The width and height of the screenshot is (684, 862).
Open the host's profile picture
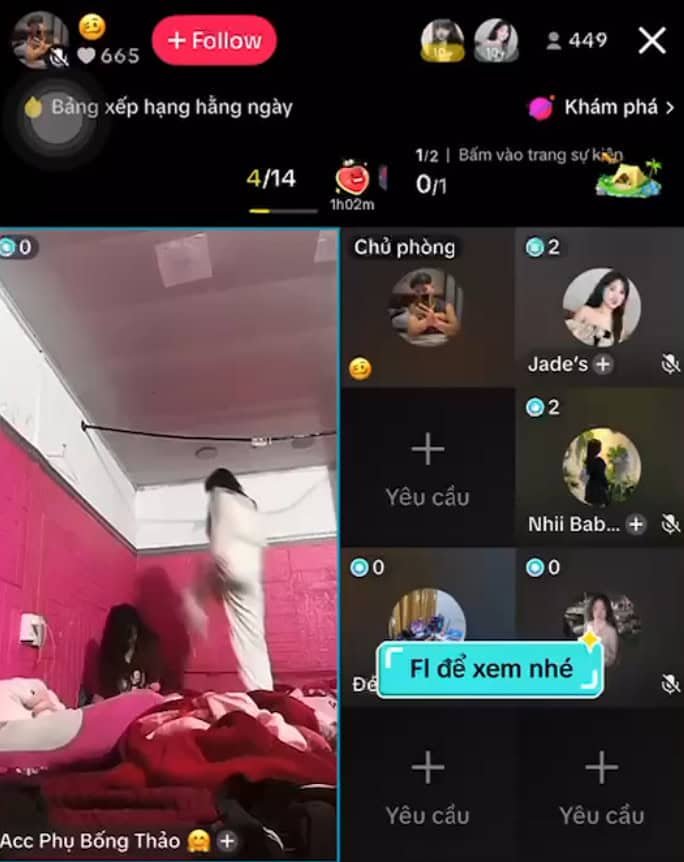[x=38, y=38]
